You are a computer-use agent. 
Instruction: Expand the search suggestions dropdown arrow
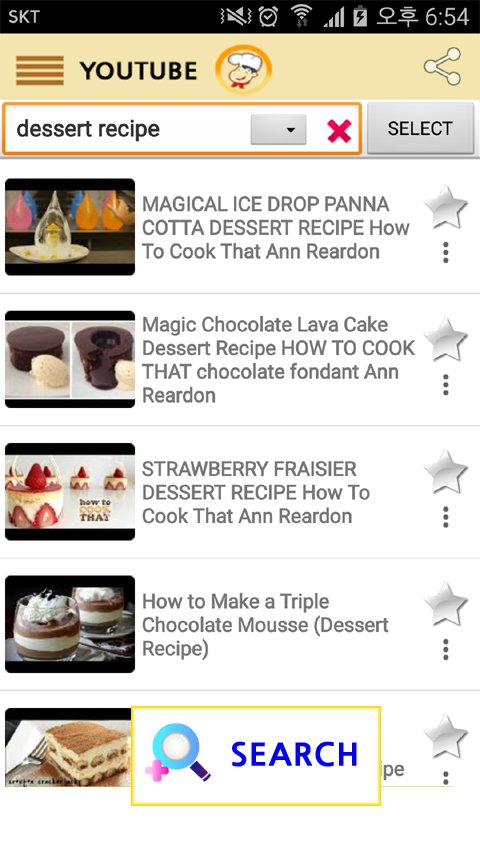pyautogui.click(x=278, y=129)
